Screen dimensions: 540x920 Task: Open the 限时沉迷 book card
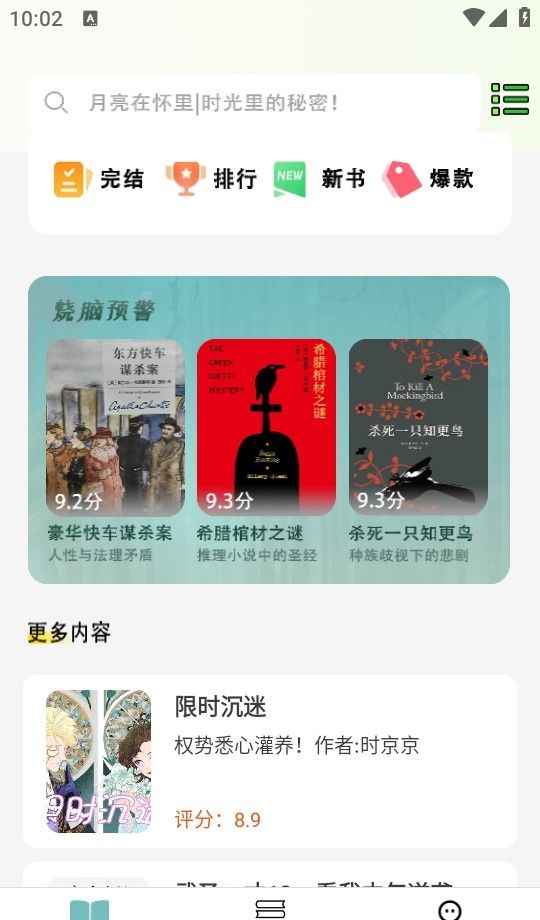[270, 761]
